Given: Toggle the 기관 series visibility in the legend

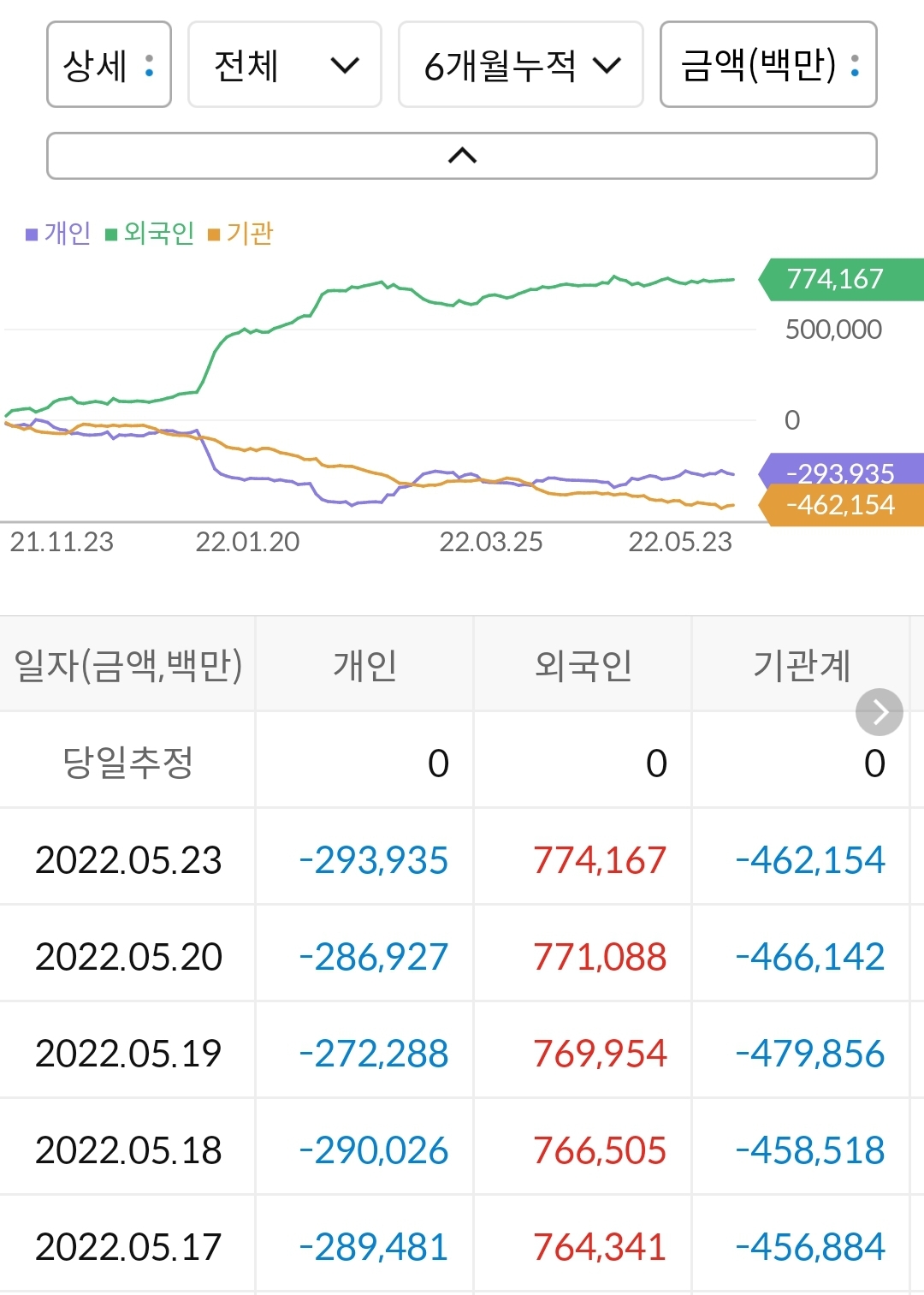Looking at the screenshot, I should pos(248,232).
